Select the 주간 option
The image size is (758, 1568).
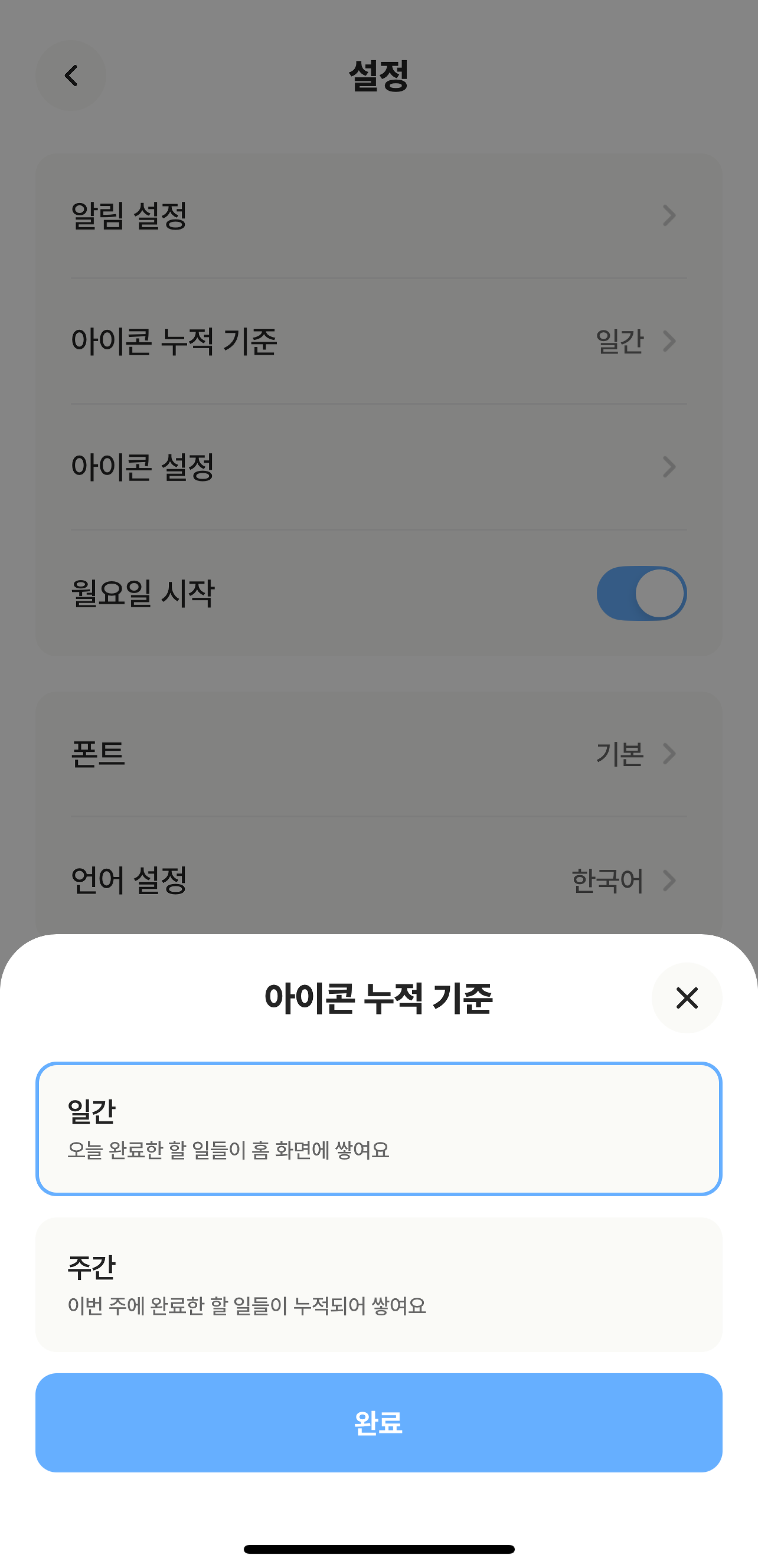click(x=379, y=1284)
